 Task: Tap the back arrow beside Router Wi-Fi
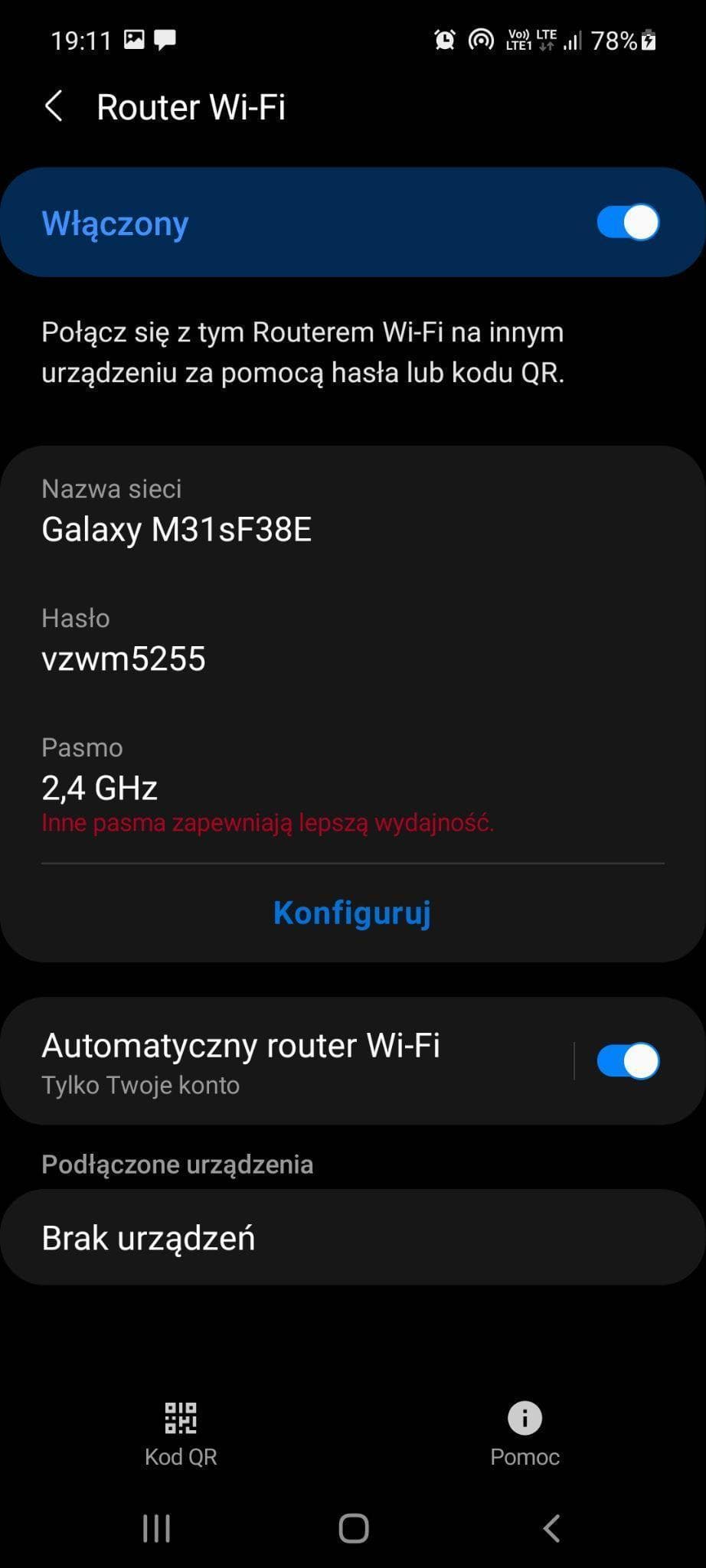click(x=54, y=106)
